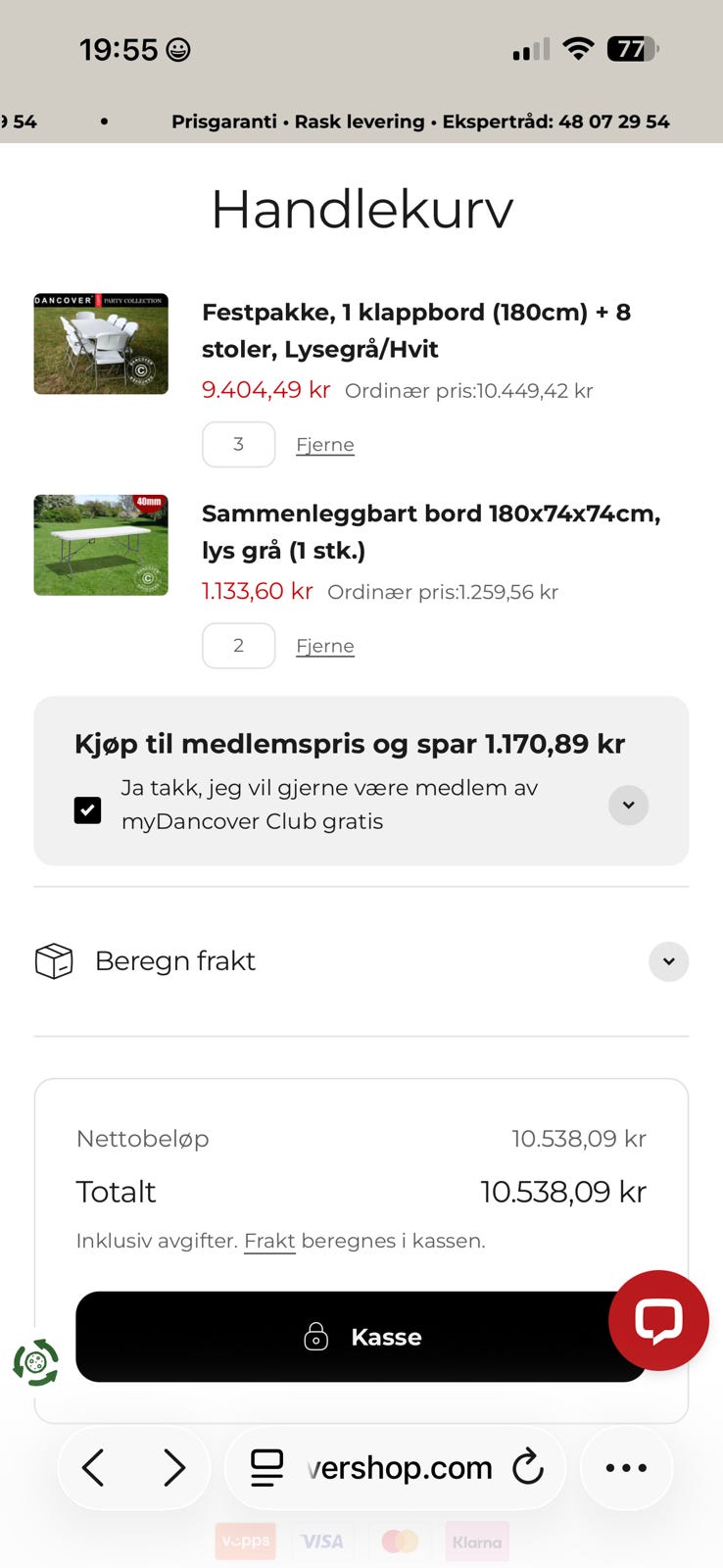Click Fjerne to remove the Festpakke item
This screenshot has height=1568, width=723.
(x=324, y=444)
